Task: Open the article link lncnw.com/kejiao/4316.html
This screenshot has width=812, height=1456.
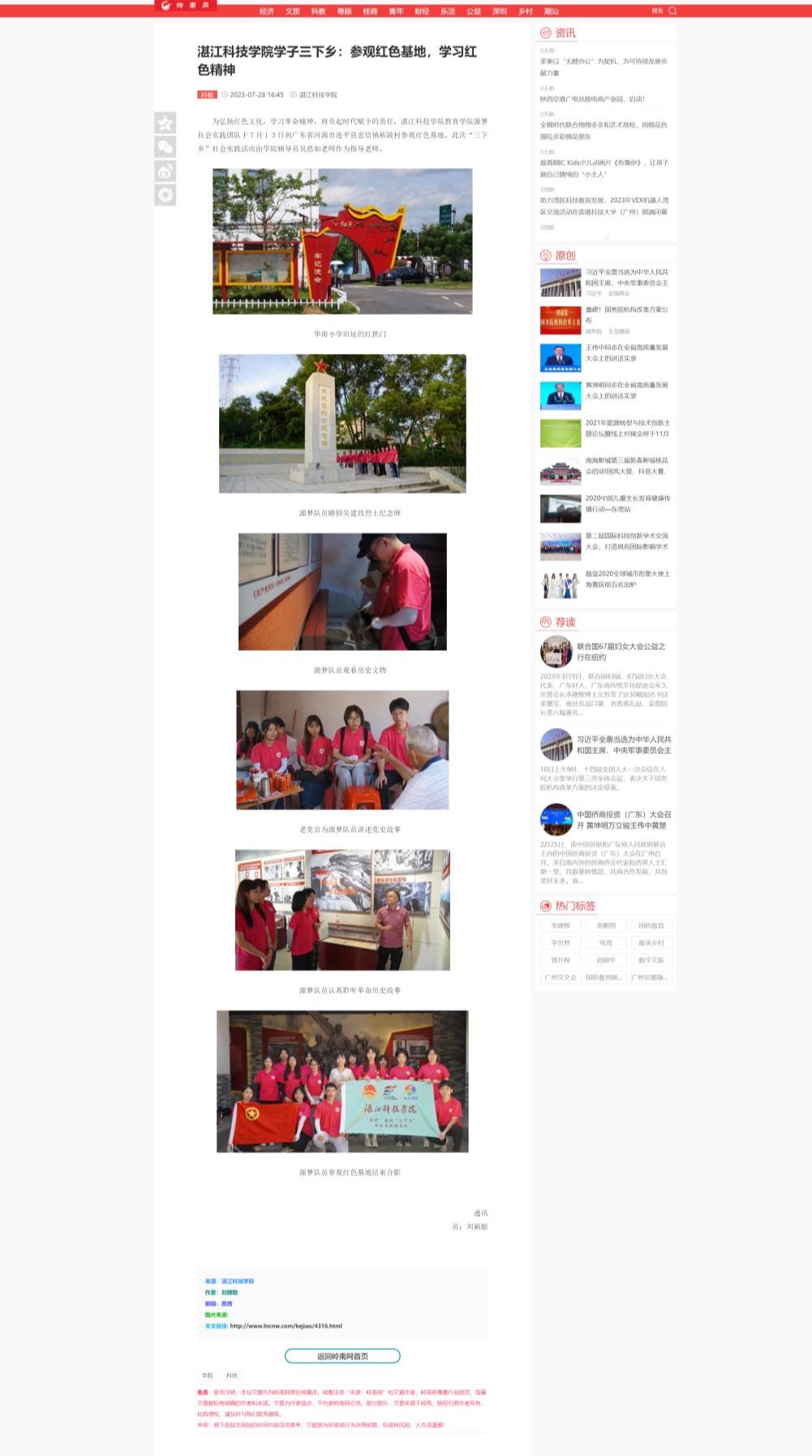Action: click(286, 1326)
